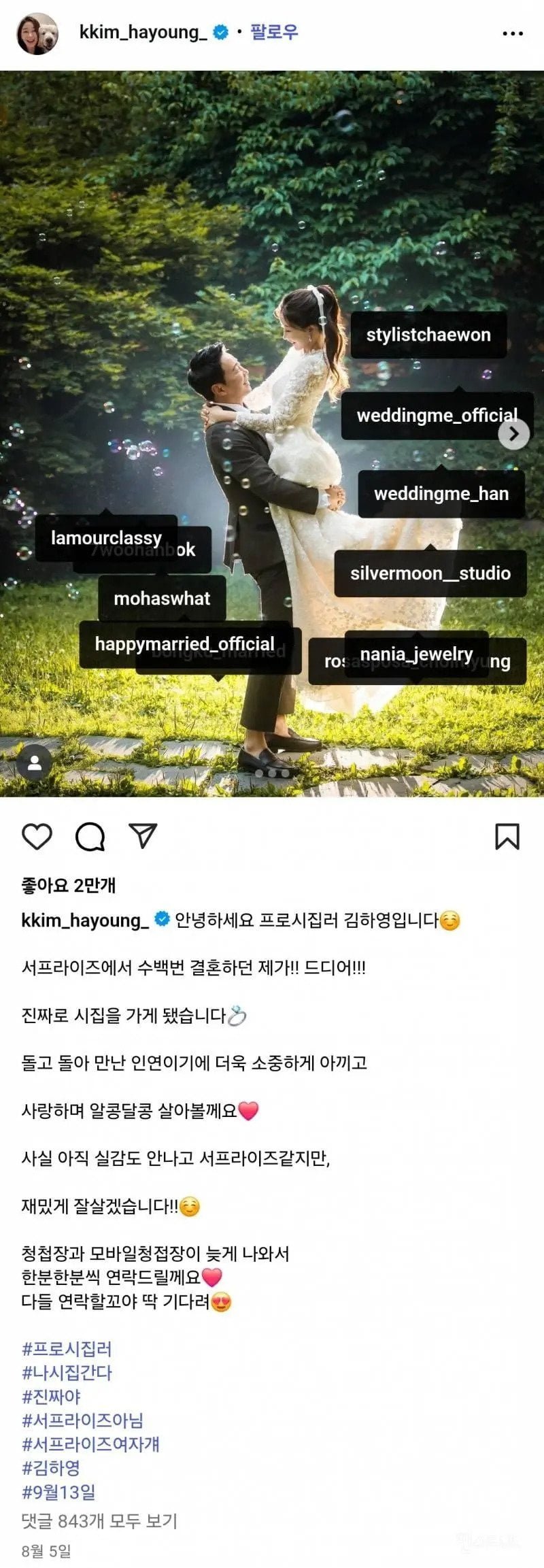Open the #김하영 hashtag
Screen dimensions: 544x1568
click(x=51, y=1468)
